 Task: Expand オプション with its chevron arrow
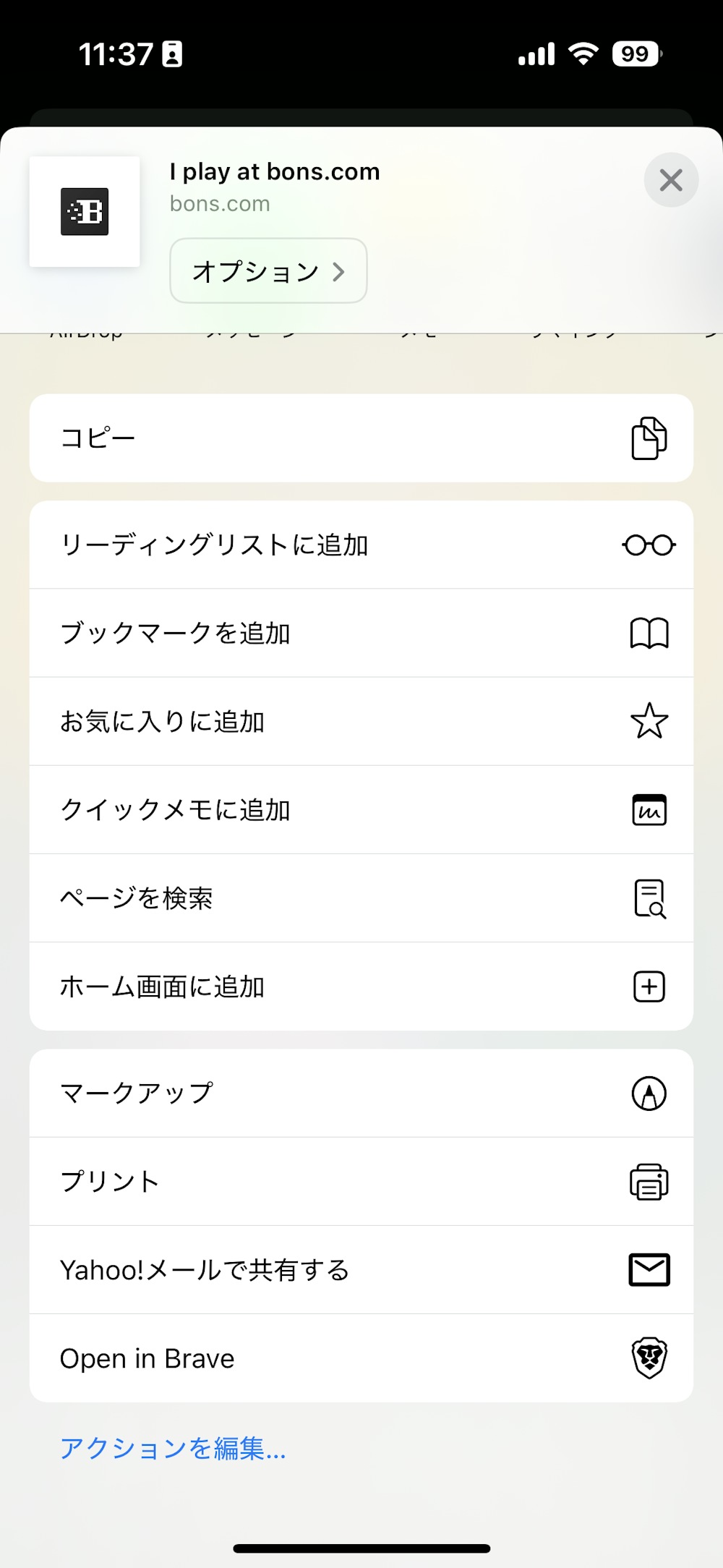click(x=338, y=271)
